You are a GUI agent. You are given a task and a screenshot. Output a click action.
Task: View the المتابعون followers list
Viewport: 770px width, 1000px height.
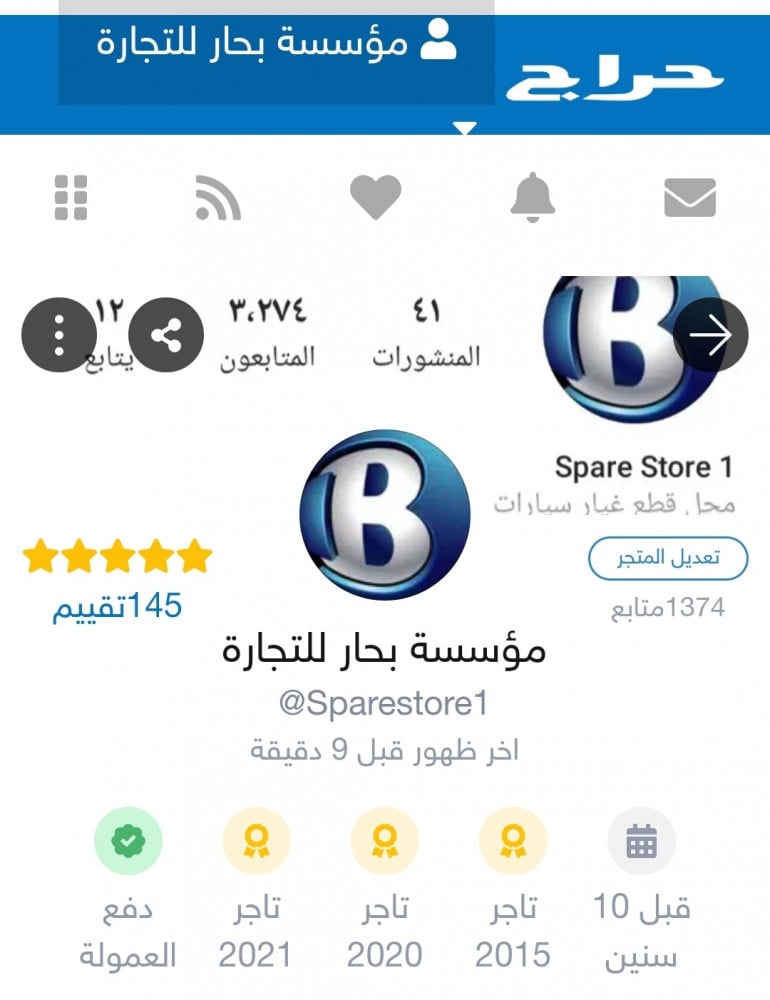(x=267, y=335)
